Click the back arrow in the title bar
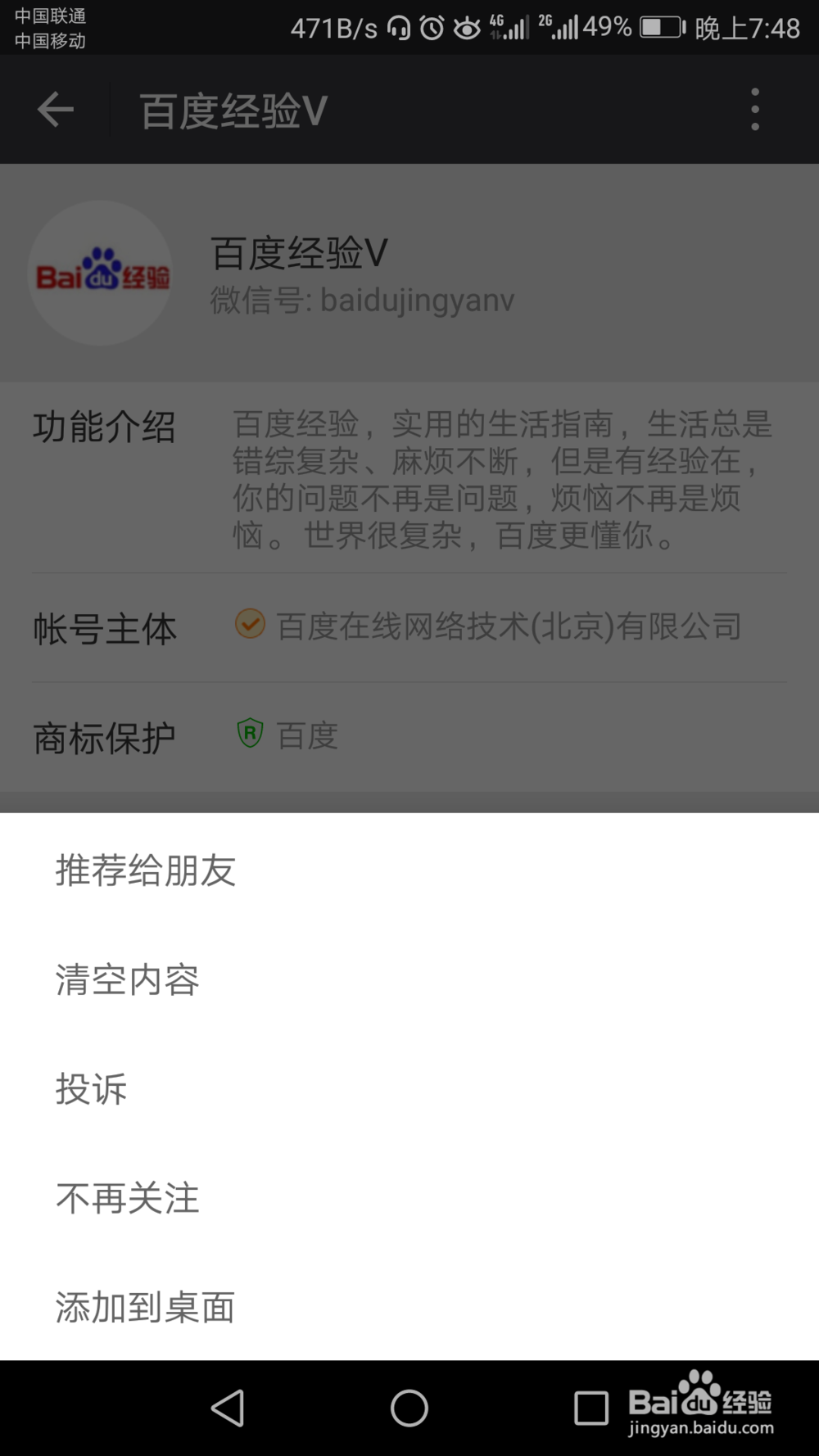This screenshot has height=1456, width=819. pyautogui.click(x=54, y=109)
